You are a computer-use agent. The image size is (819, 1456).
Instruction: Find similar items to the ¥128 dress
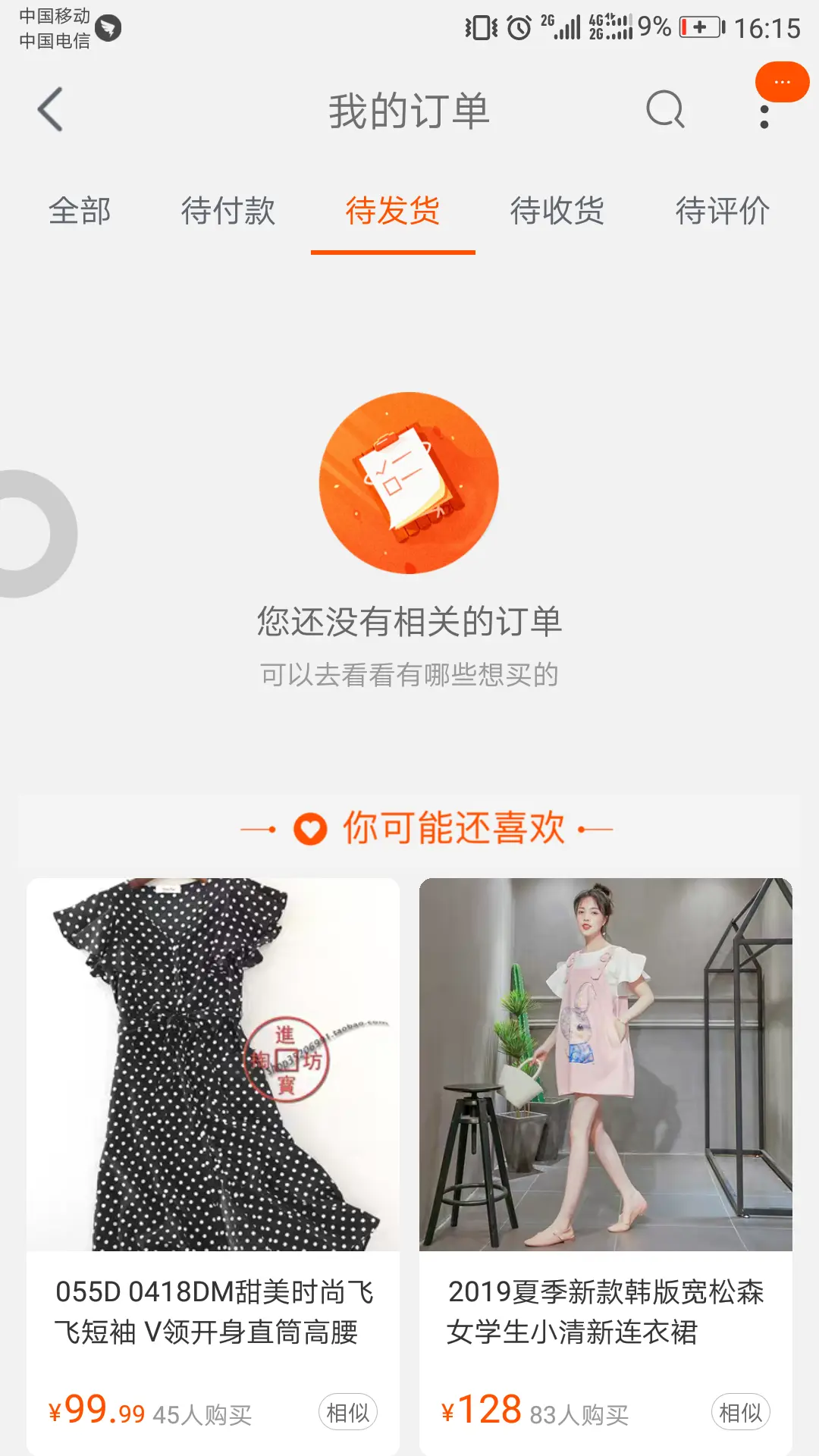pos(740,1412)
